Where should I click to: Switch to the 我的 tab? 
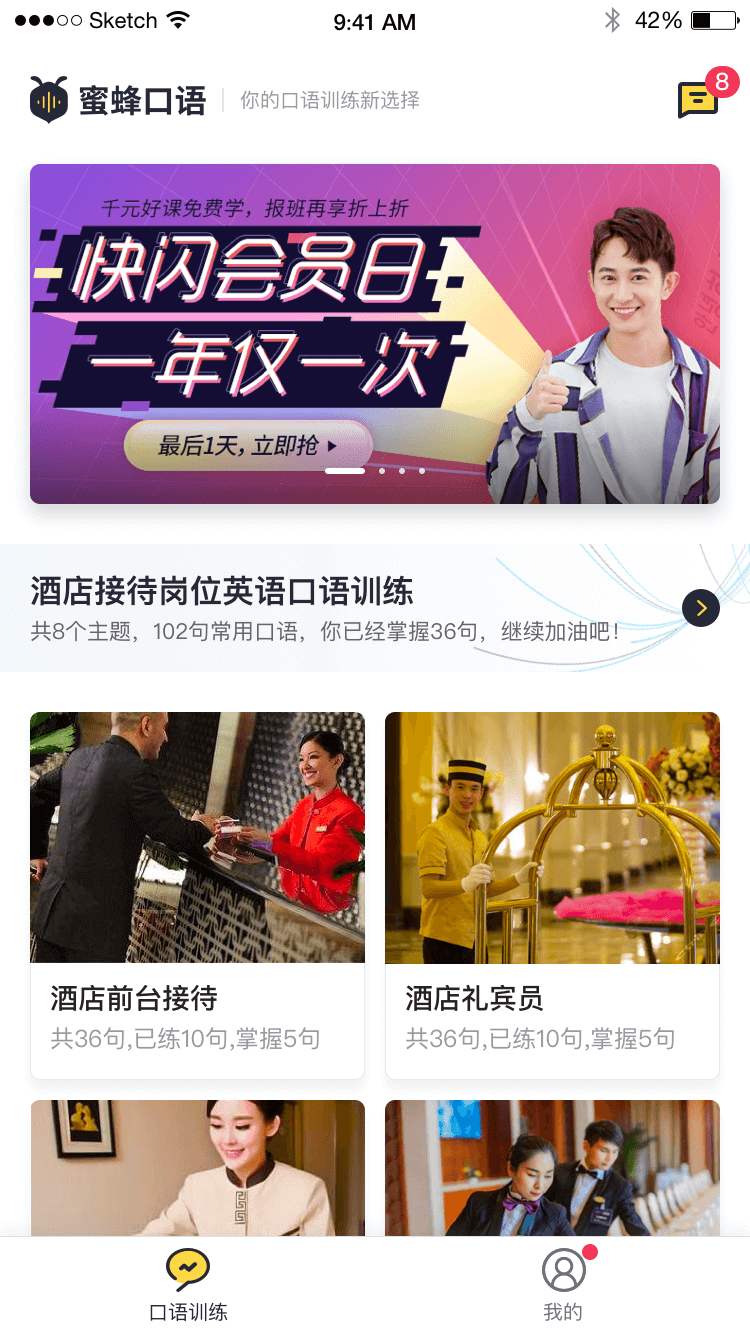(563, 1286)
